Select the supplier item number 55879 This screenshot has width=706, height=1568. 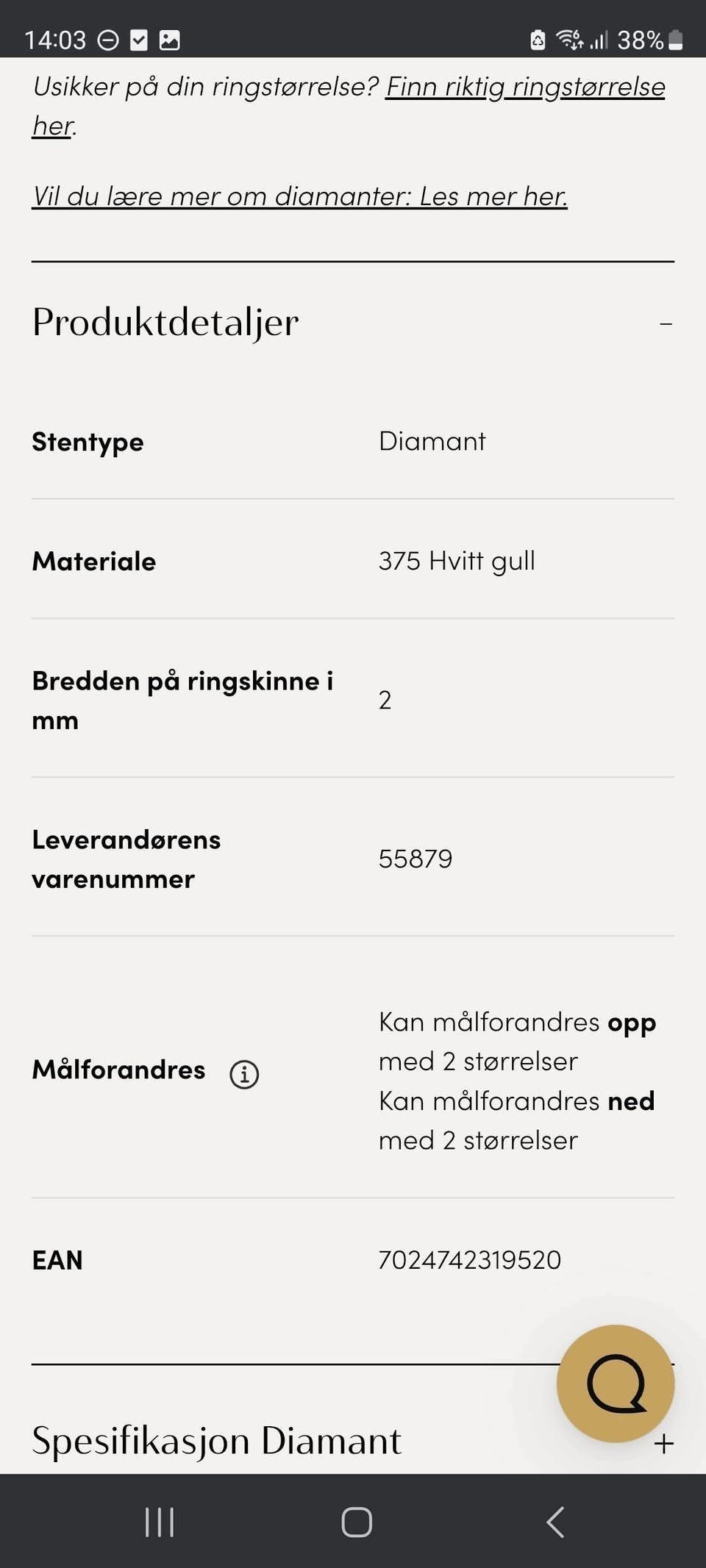click(416, 858)
